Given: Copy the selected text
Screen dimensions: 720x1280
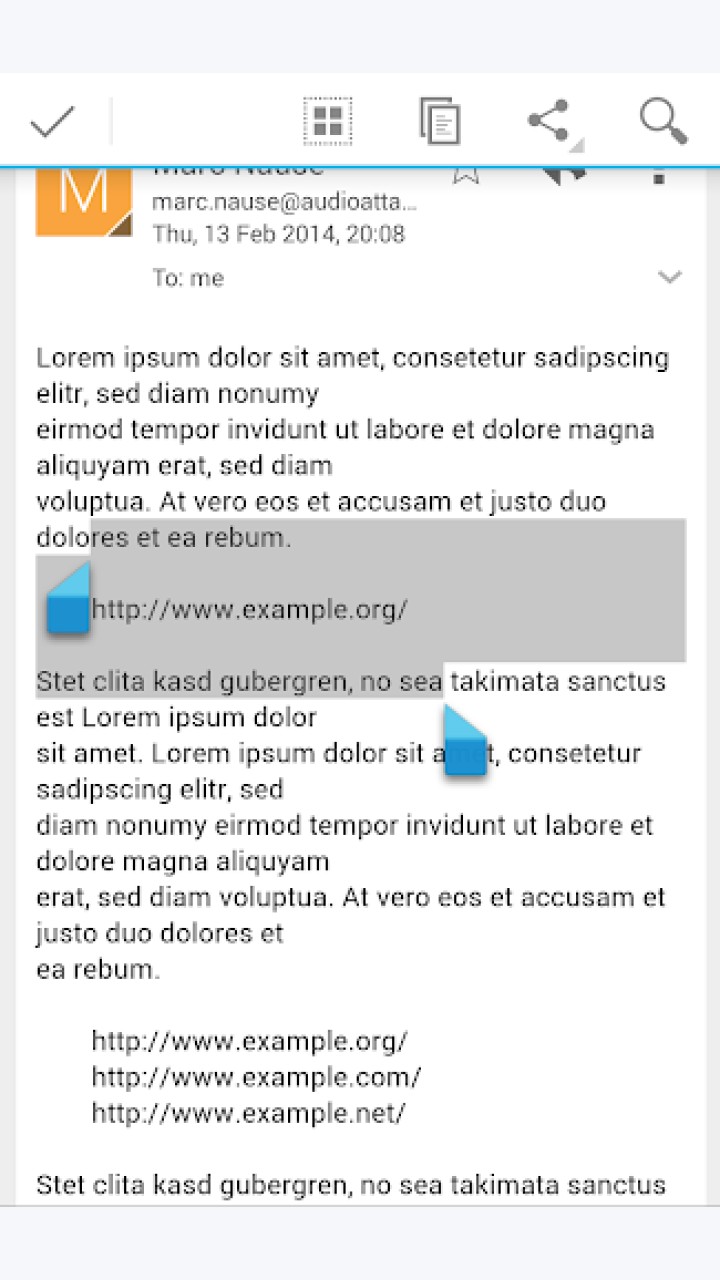Looking at the screenshot, I should tap(439, 121).
